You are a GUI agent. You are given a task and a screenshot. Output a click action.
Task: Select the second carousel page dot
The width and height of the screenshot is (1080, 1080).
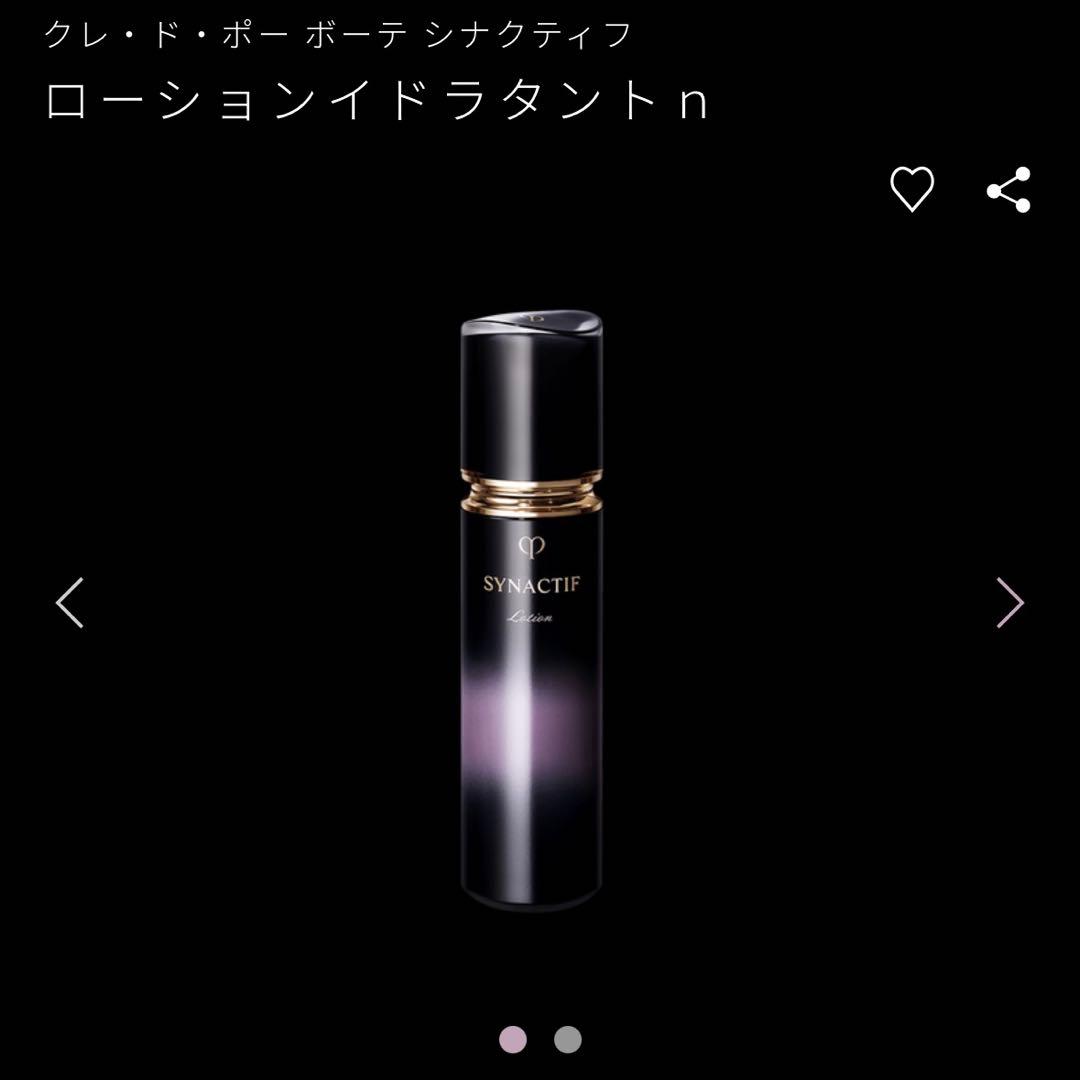(x=567, y=1039)
